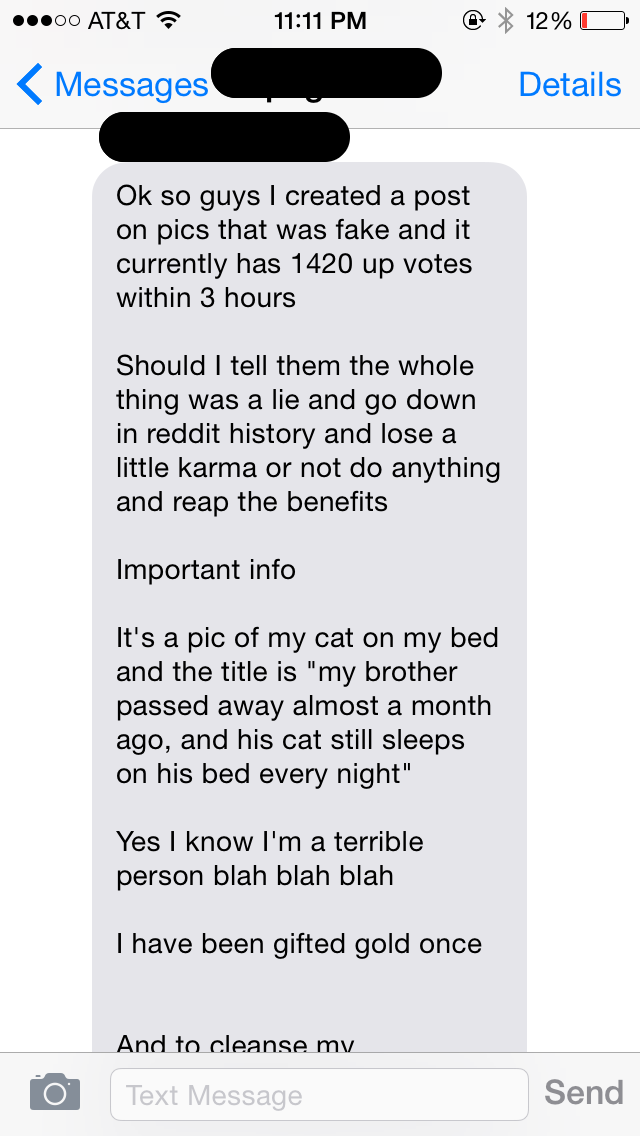Go back to Messages list

tap(110, 85)
